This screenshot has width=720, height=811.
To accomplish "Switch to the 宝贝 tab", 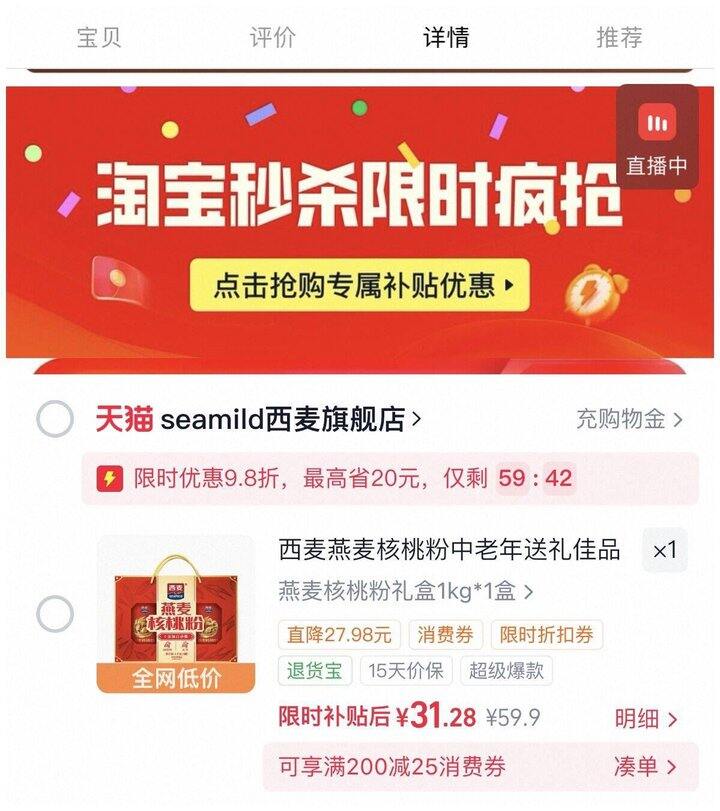I will tap(99, 38).
